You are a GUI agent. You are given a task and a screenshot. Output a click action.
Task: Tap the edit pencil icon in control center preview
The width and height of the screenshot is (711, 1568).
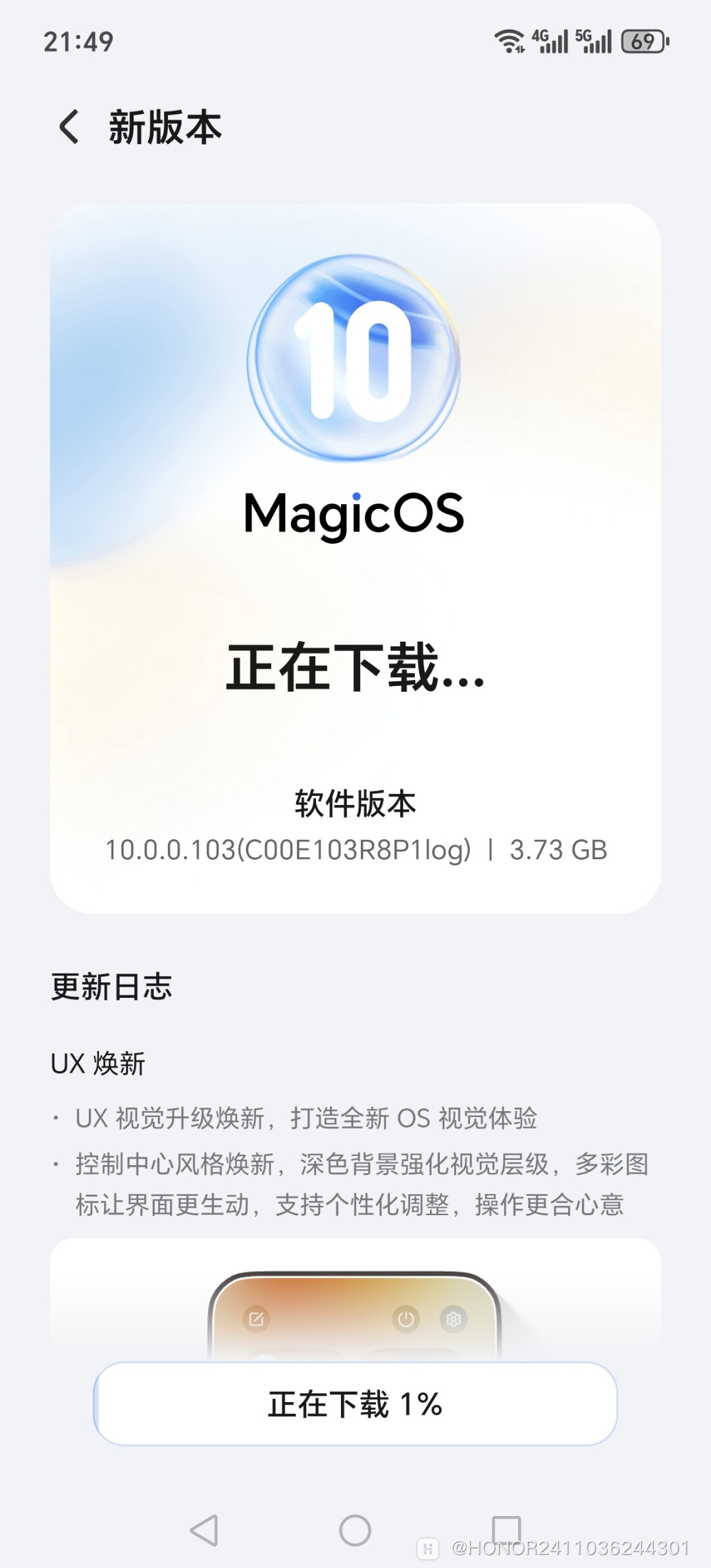257,1317
